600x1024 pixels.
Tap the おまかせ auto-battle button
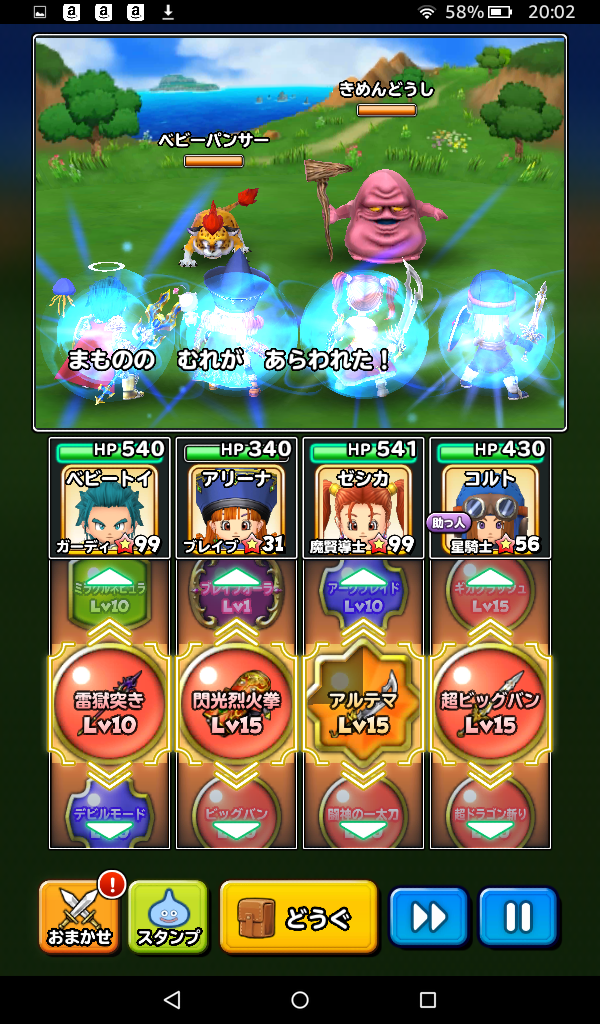pos(78,916)
